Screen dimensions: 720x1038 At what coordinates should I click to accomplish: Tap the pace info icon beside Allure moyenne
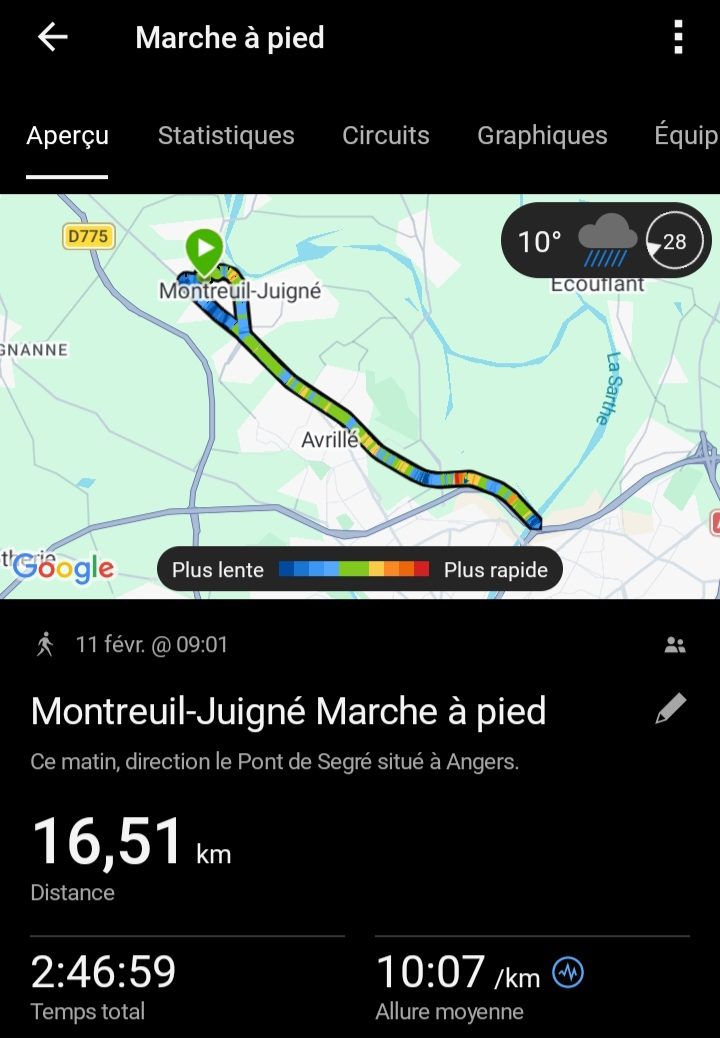pyautogui.click(x=568, y=972)
